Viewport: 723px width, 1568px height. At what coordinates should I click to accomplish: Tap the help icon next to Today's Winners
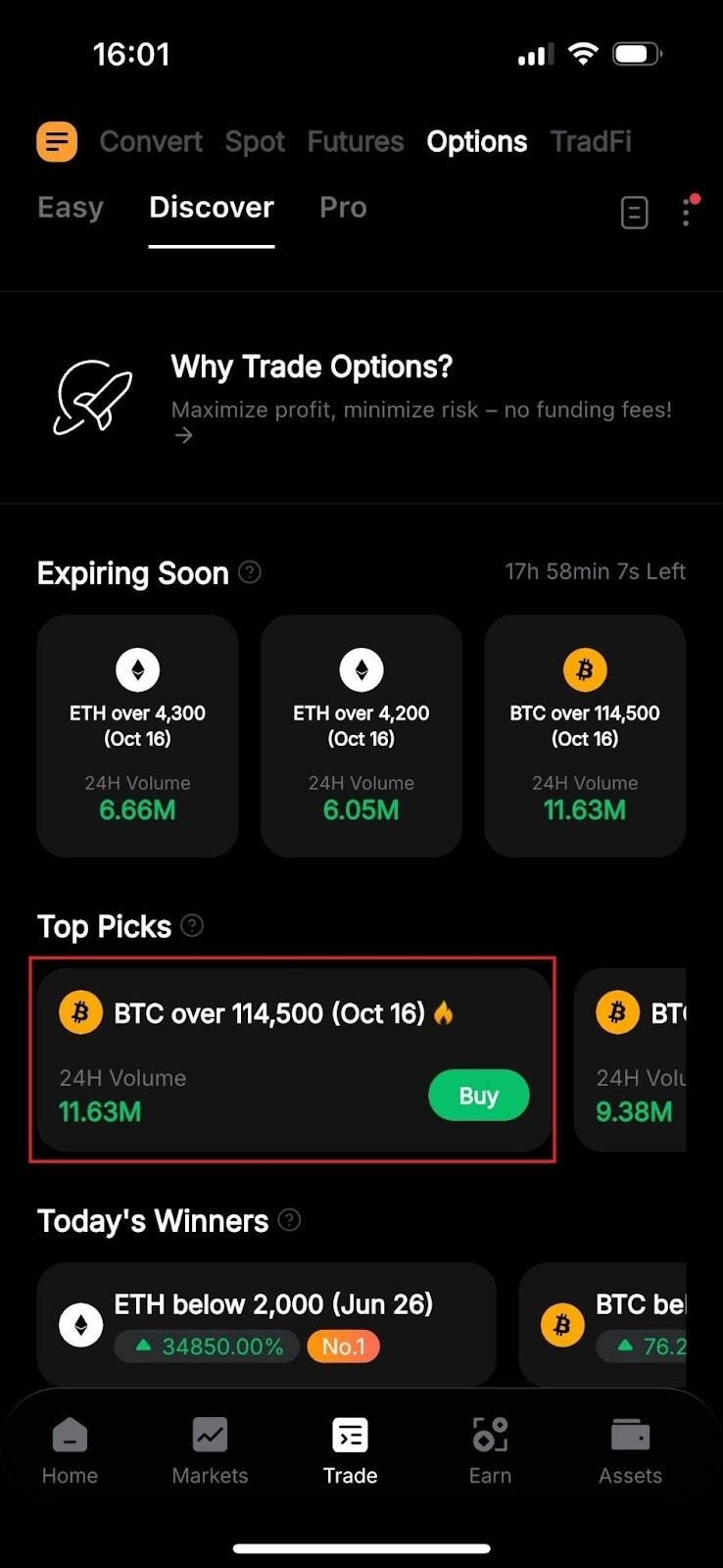tap(289, 1220)
